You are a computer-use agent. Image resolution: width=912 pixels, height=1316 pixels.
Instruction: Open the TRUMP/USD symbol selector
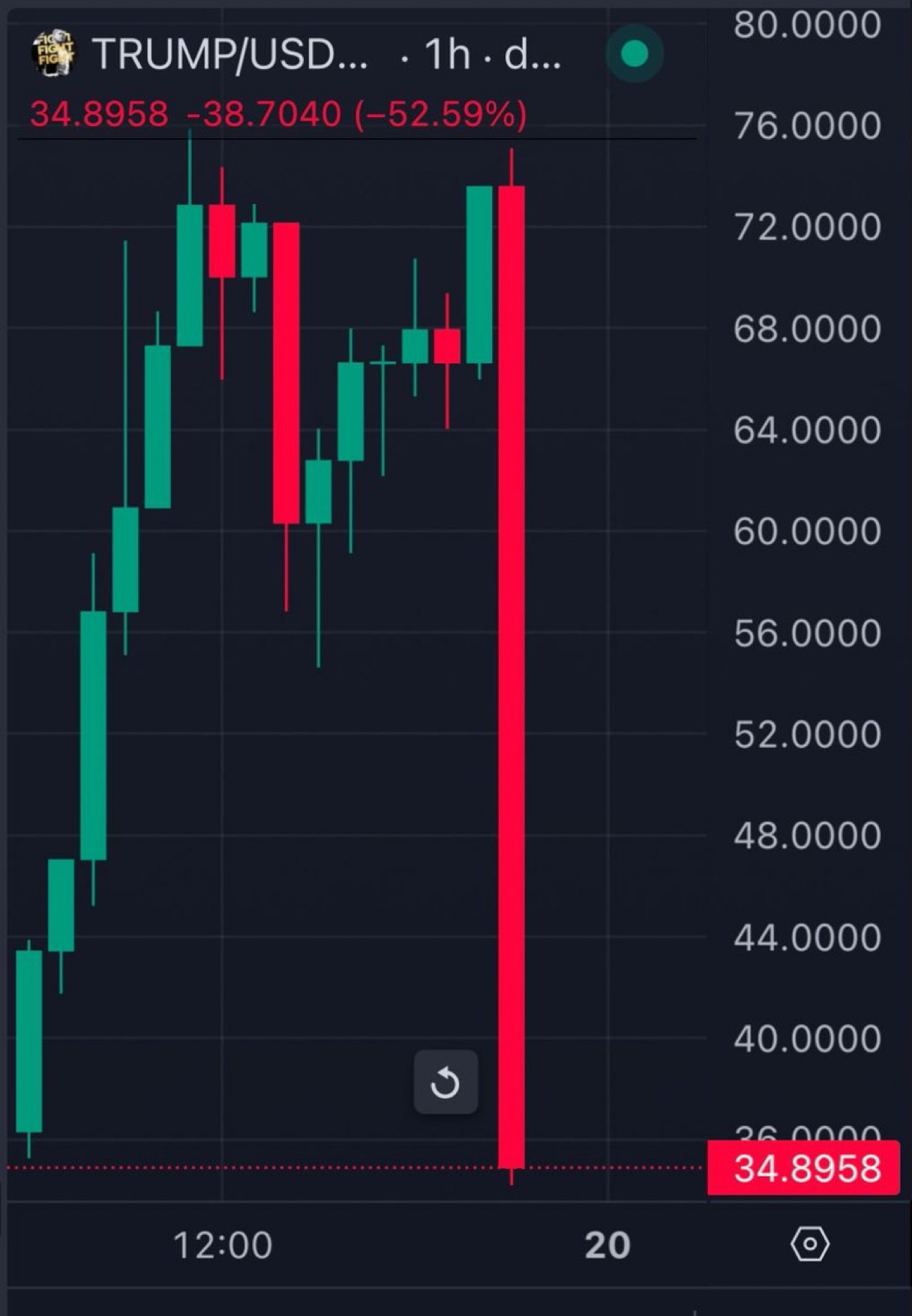[229, 54]
